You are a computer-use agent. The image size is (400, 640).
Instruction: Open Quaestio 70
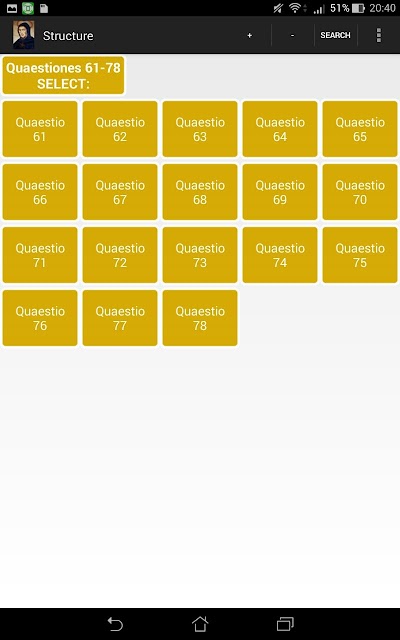360,192
